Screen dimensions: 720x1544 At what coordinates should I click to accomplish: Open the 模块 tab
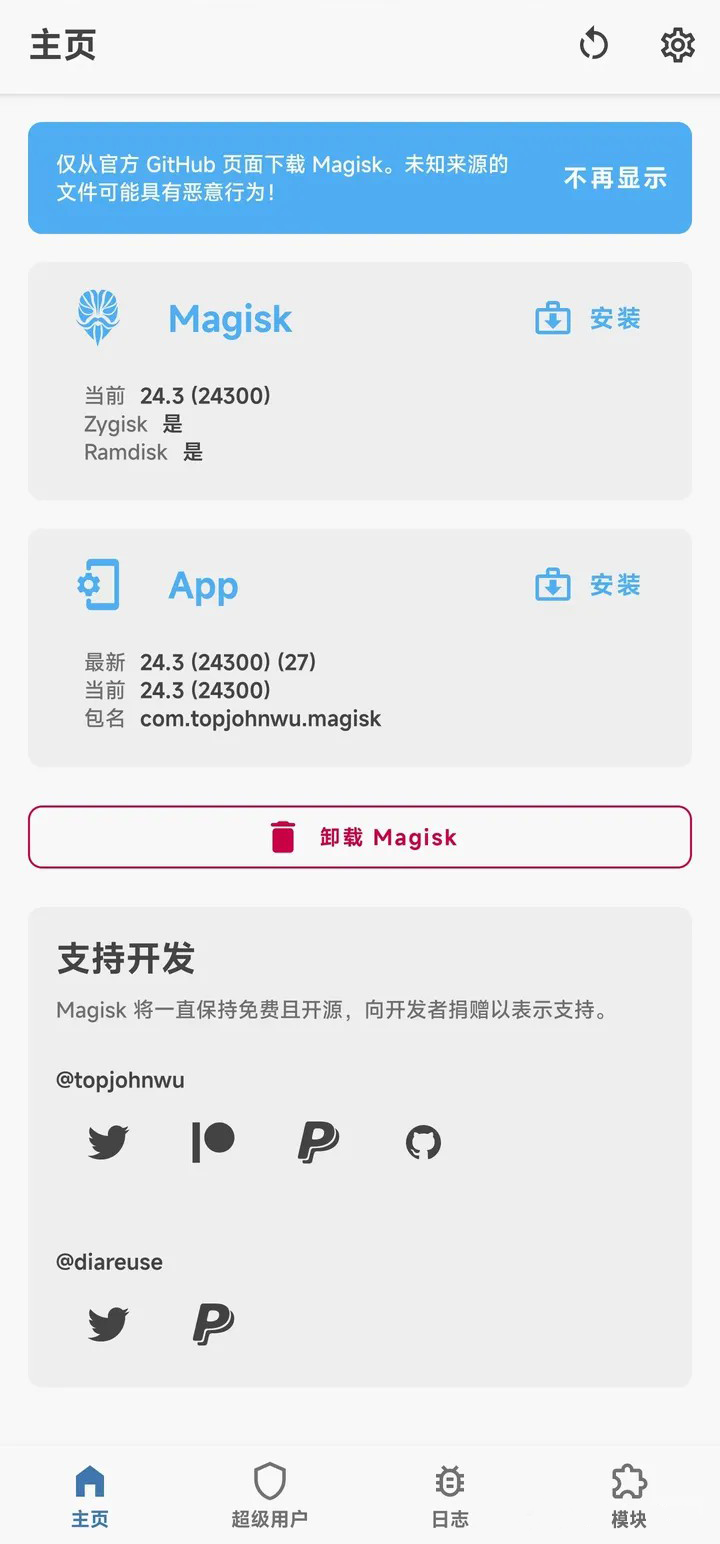click(x=629, y=1495)
